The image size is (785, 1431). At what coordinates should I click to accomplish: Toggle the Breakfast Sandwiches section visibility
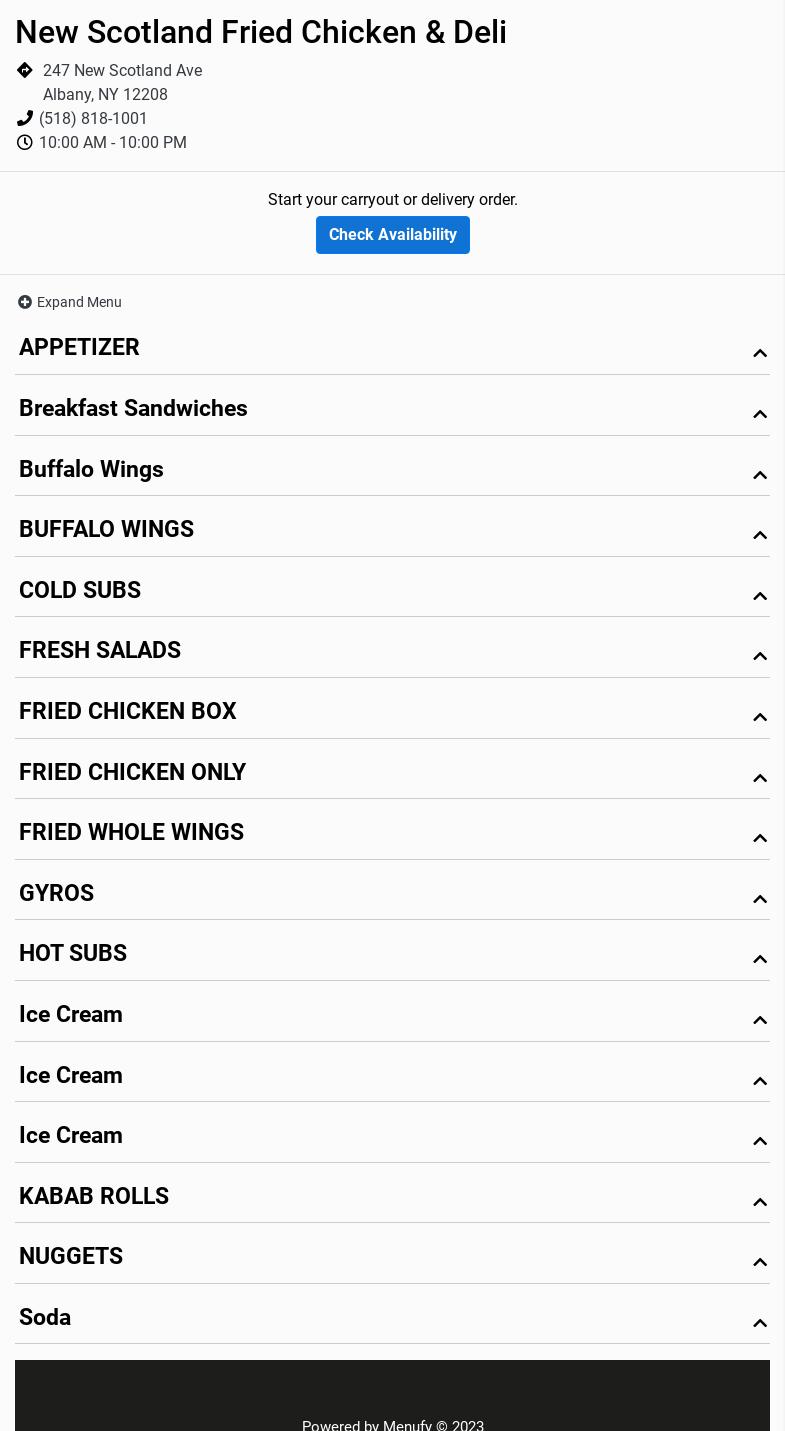click(x=760, y=414)
